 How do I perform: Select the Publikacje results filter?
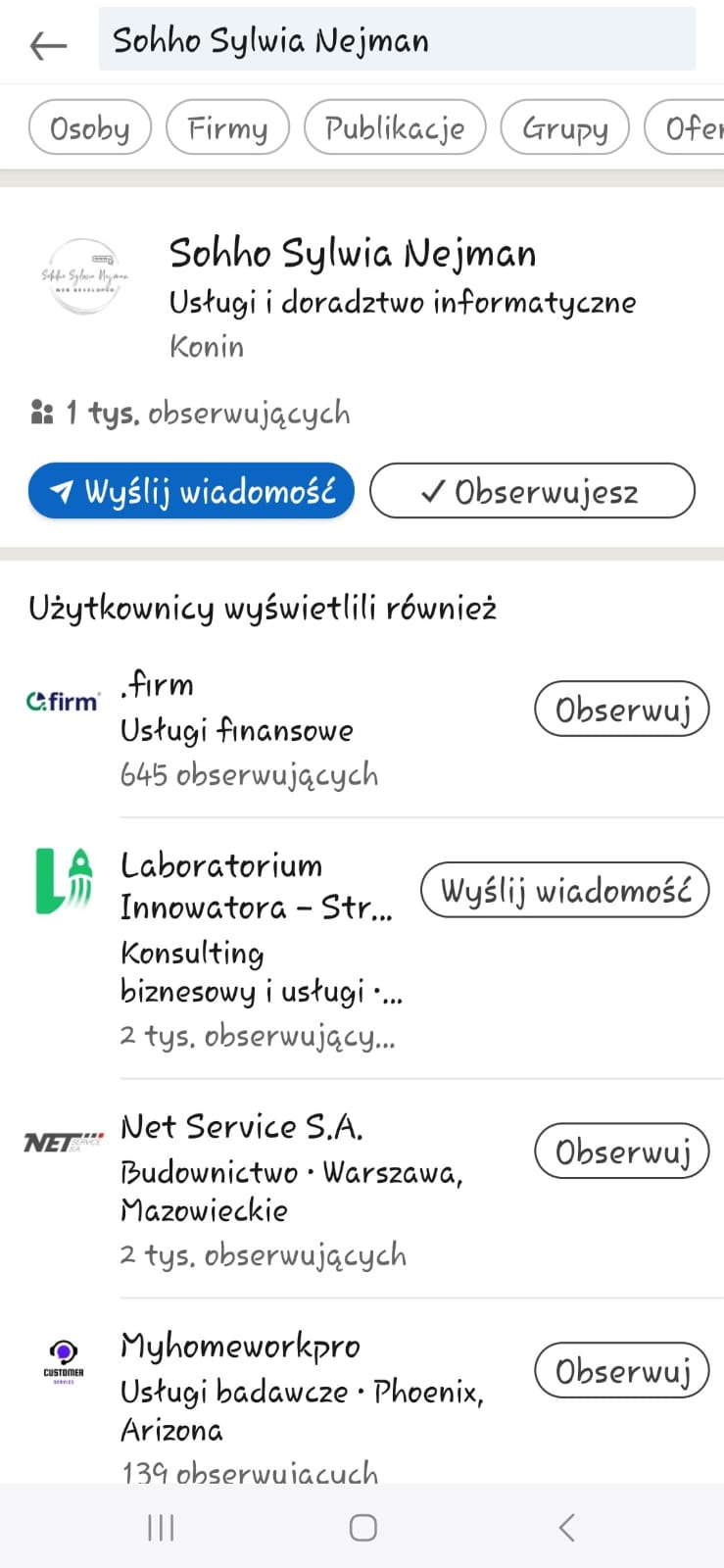[x=395, y=127]
